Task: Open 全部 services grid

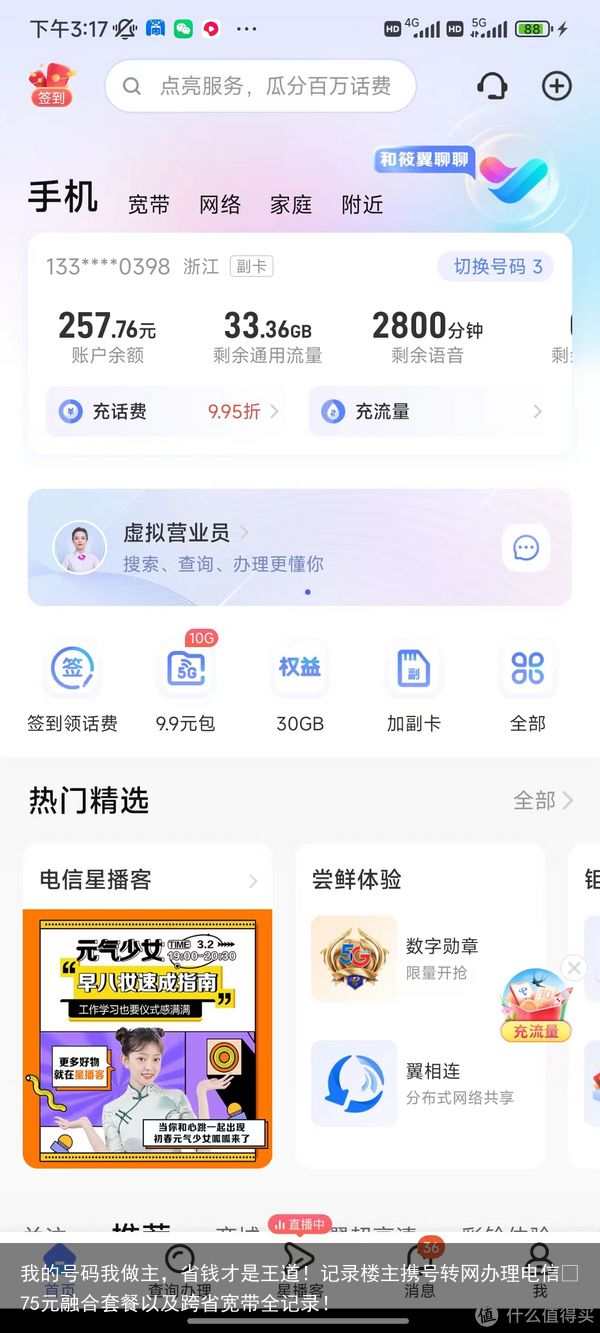Action: coord(527,685)
